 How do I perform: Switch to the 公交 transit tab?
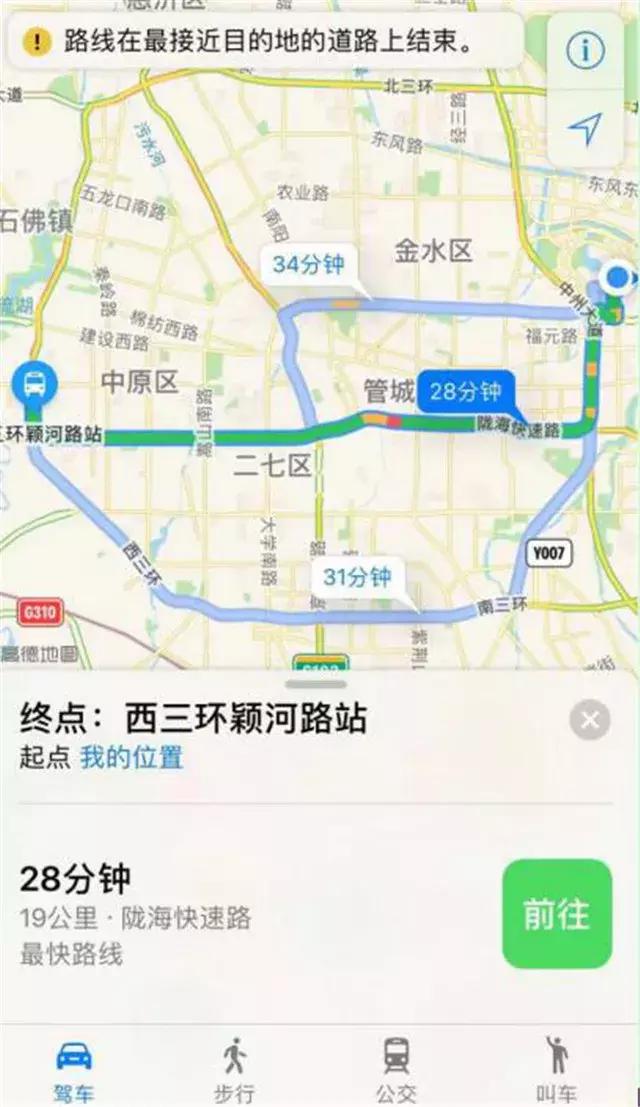pyautogui.click(x=397, y=1067)
